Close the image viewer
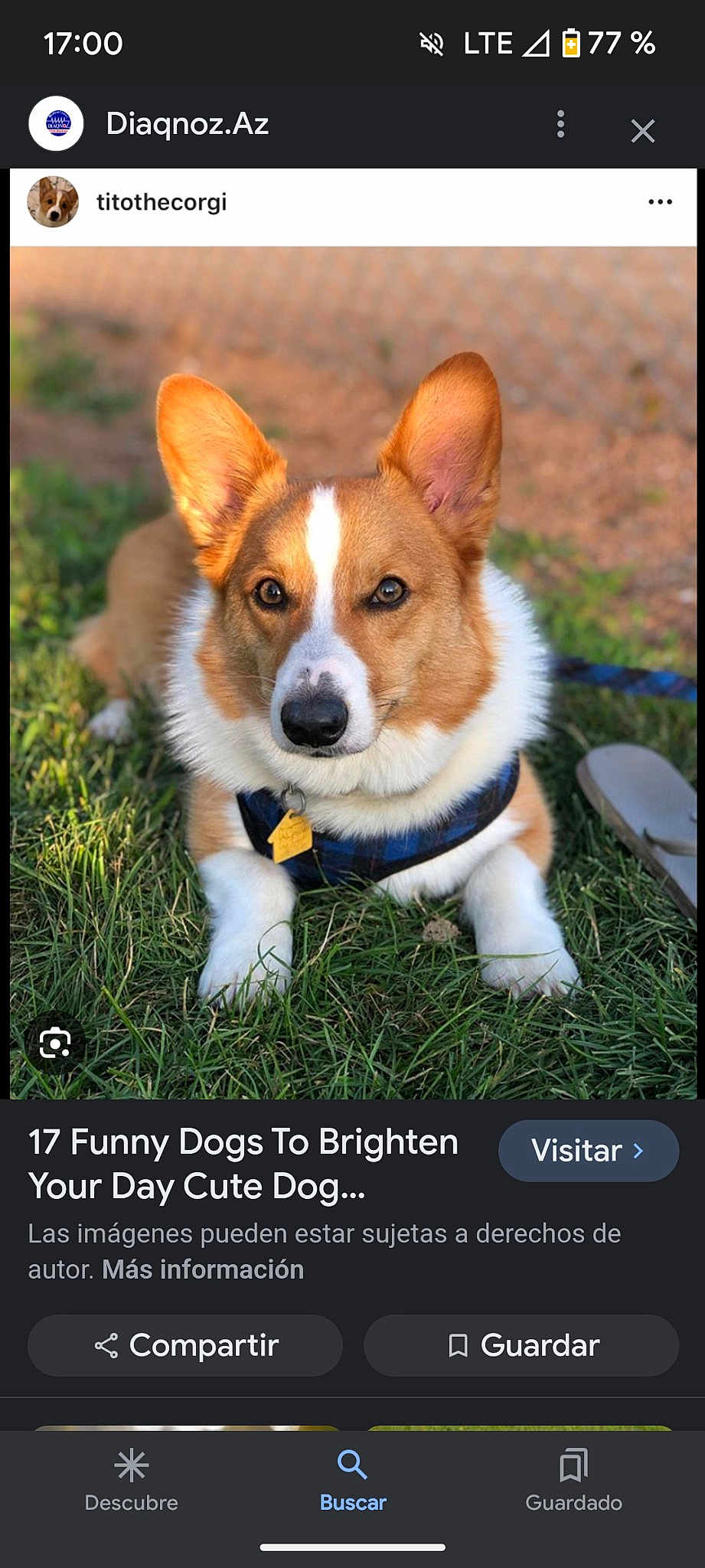 642,131
